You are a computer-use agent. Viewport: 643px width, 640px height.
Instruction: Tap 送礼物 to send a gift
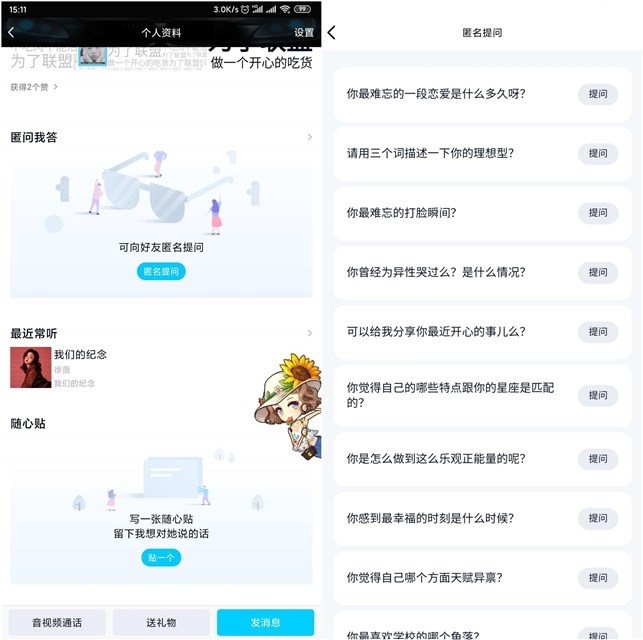tap(161, 623)
